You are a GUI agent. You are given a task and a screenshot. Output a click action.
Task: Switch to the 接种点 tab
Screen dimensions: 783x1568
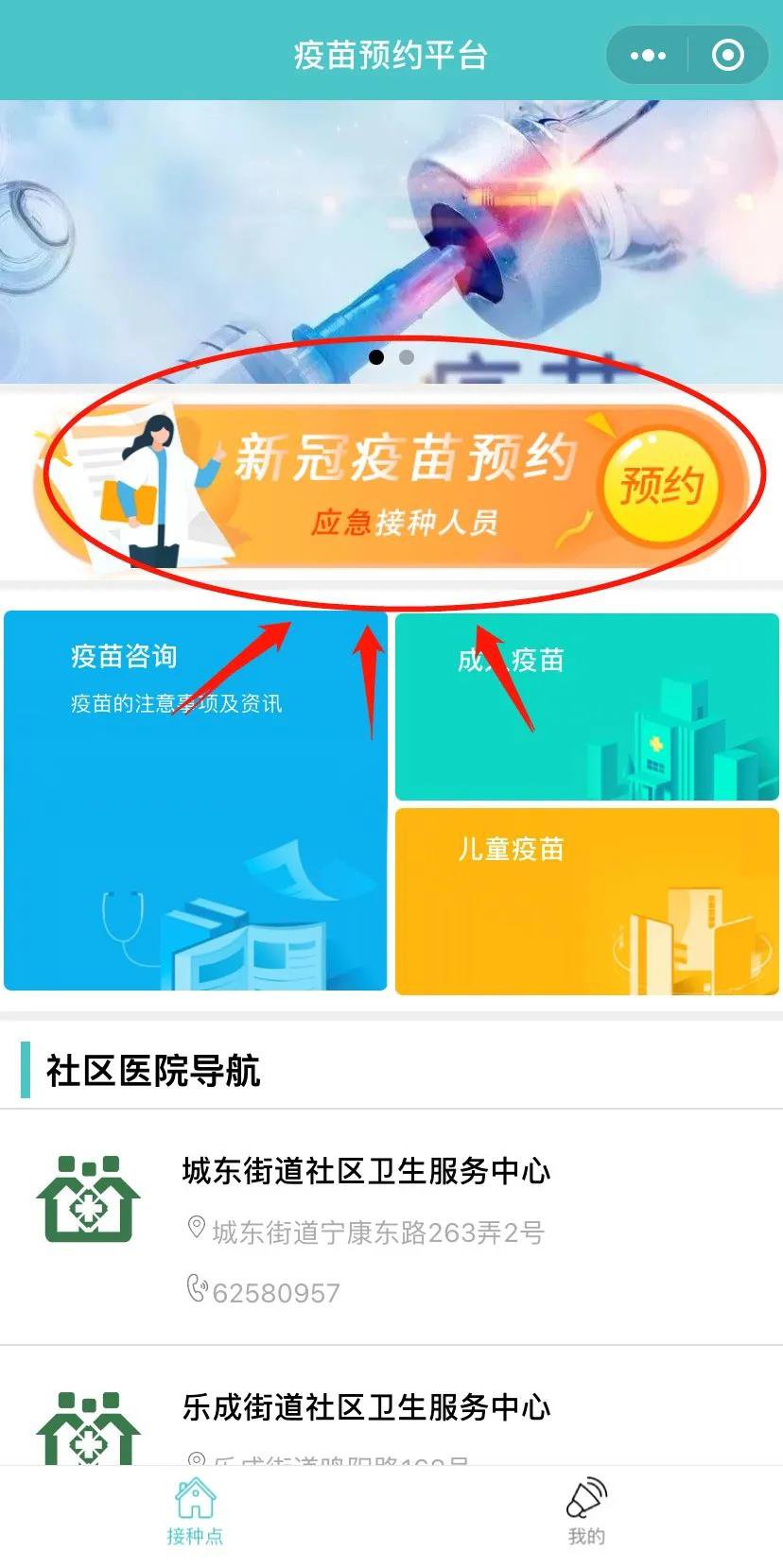point(195,1512)
